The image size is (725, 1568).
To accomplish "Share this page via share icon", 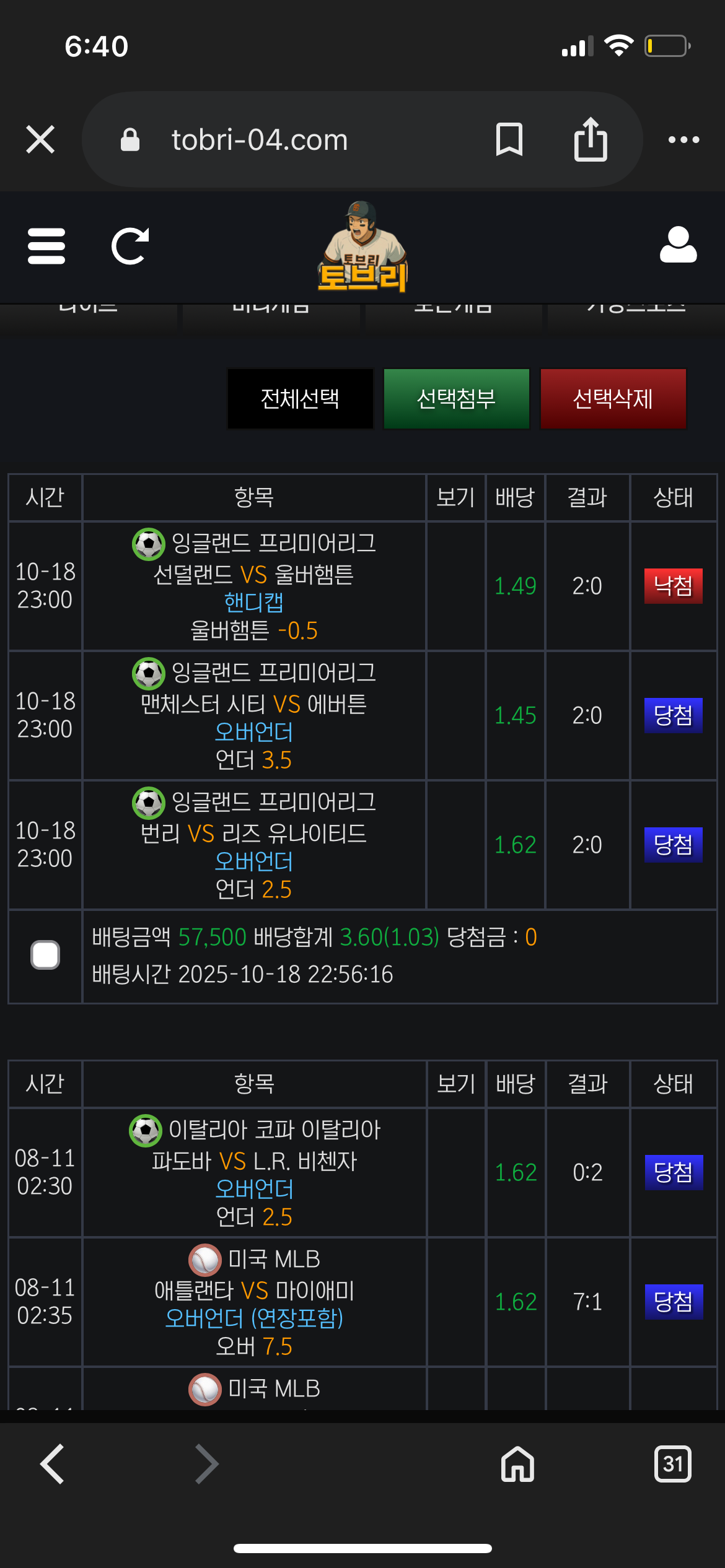I will pos(590,139).
